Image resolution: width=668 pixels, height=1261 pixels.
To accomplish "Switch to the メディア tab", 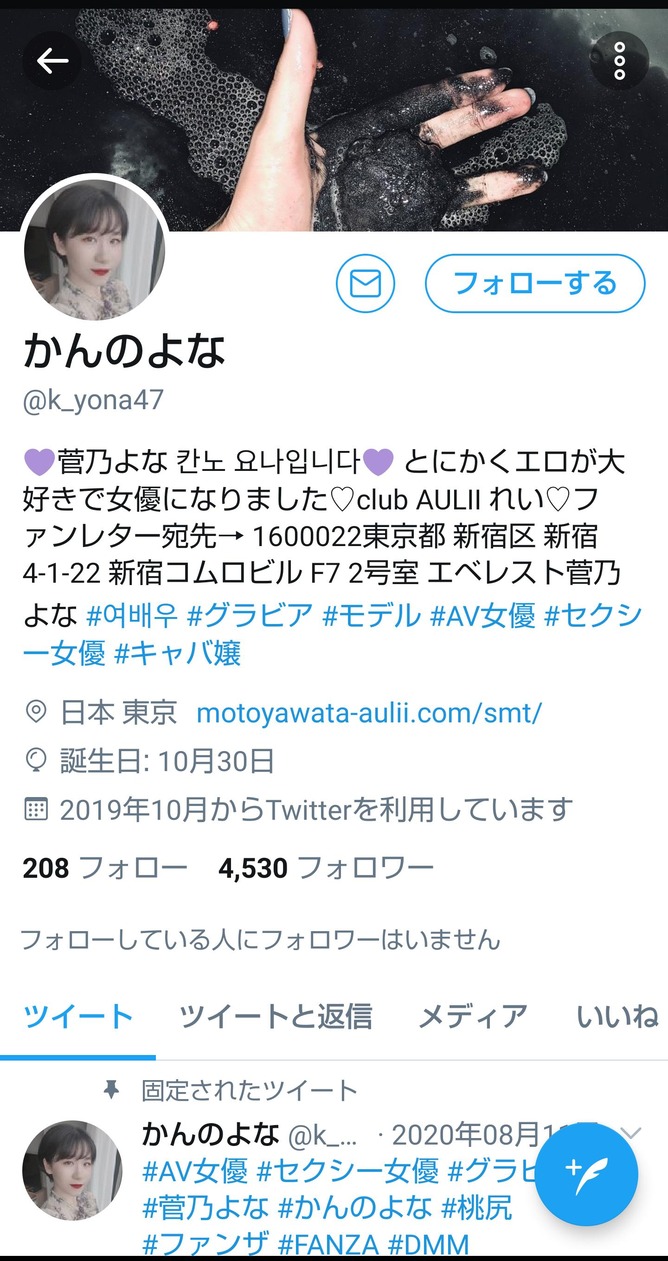I will tap(472, 1017).
